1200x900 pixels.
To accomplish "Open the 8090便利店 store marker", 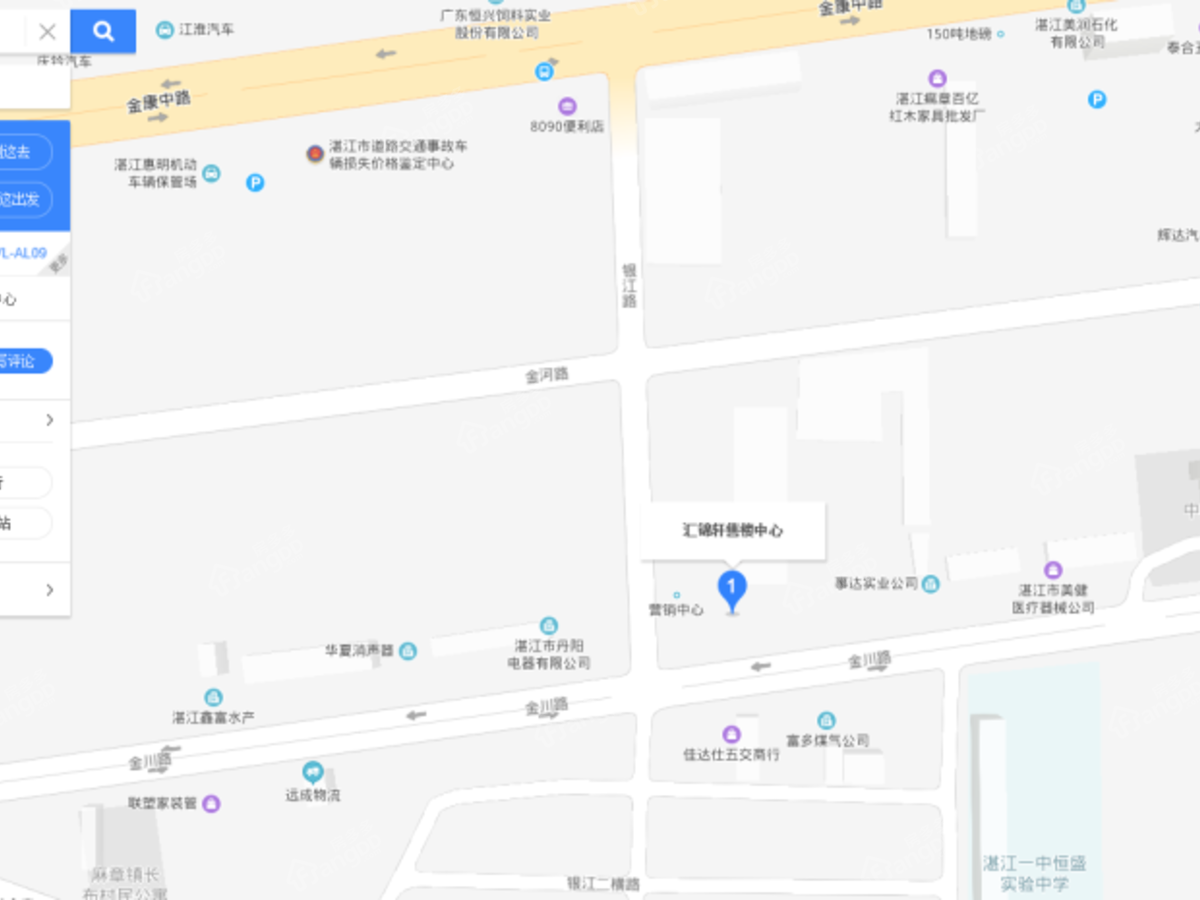I will pyautogui.click(x=567, y=106).
